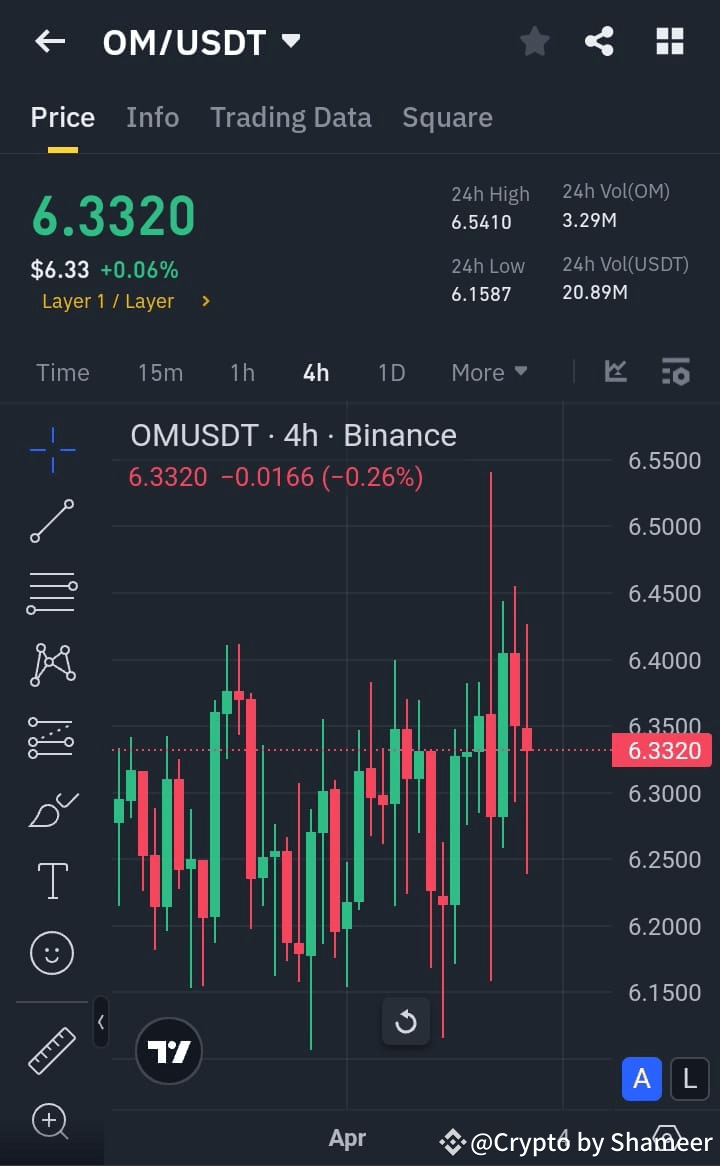Enable logarithmic scale with the L button
720x1166 pixels.
pyautogui.click(x=689, y=1079)
